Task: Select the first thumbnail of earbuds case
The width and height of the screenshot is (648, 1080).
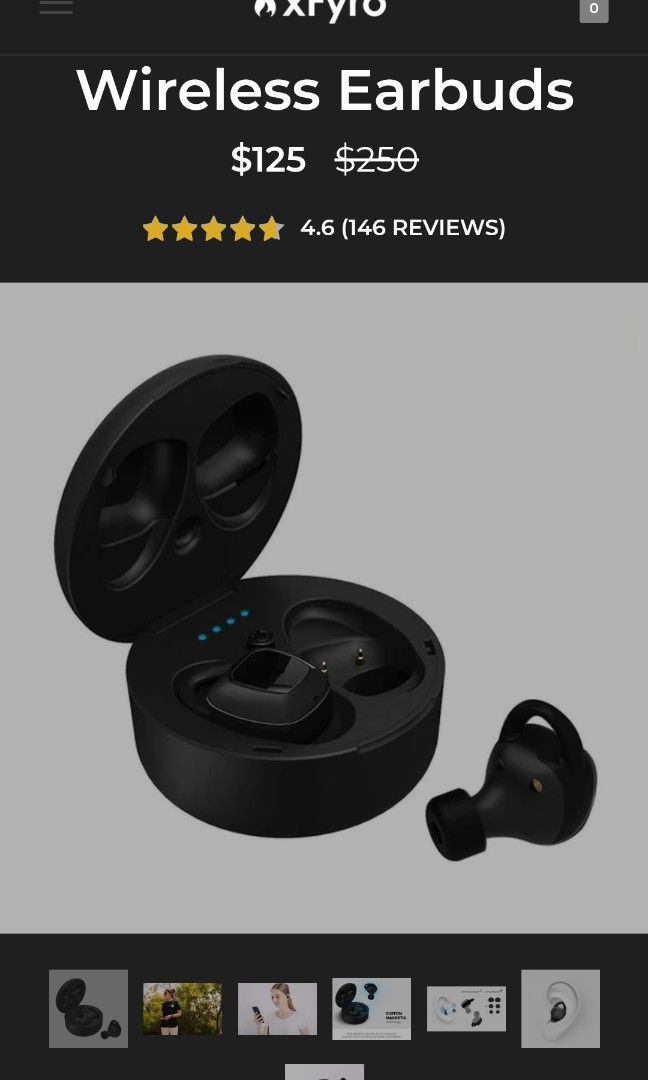Action: click(x=88, y=1008)
